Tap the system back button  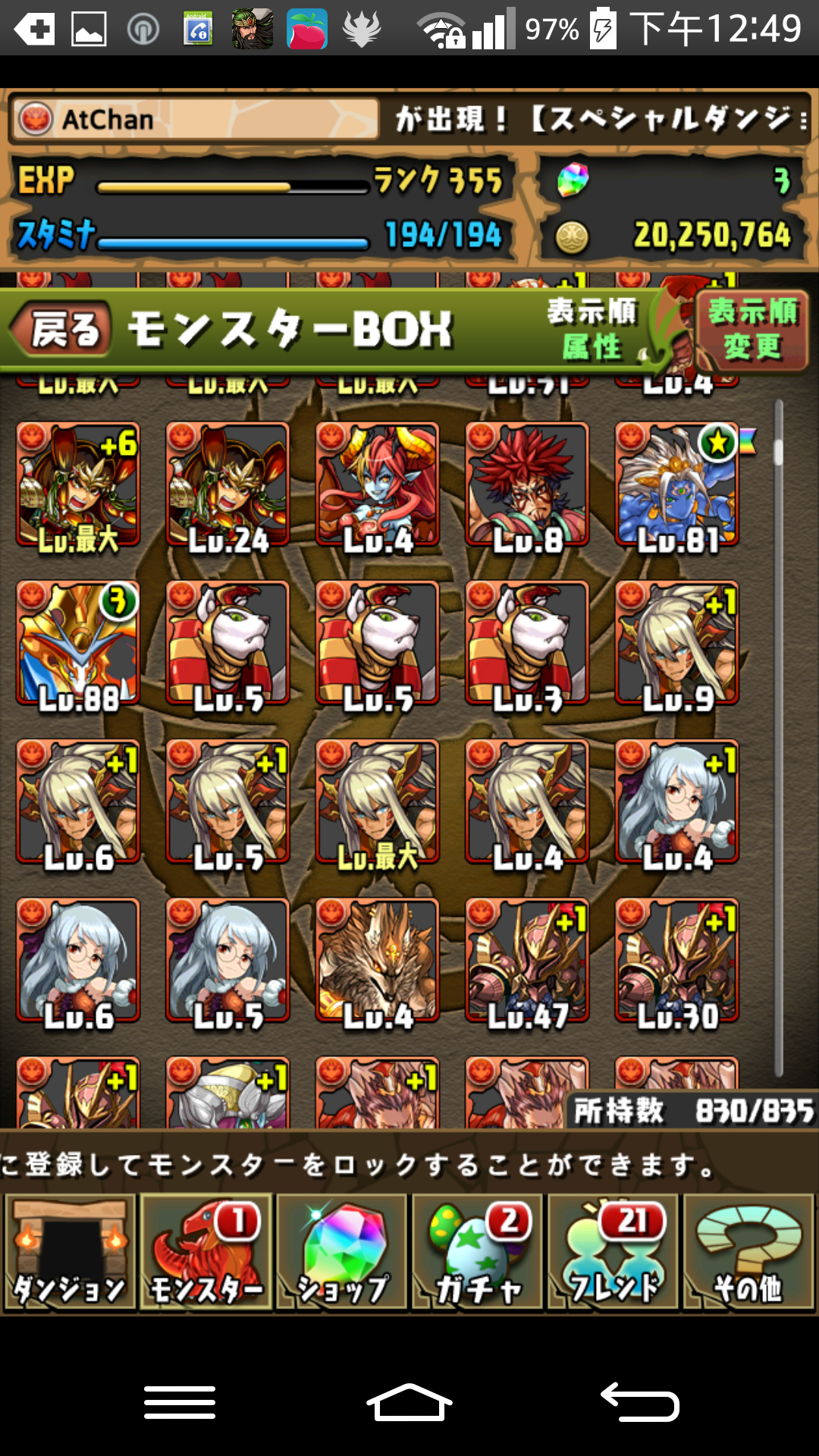pyautogui.click(x=639, y=1402)
